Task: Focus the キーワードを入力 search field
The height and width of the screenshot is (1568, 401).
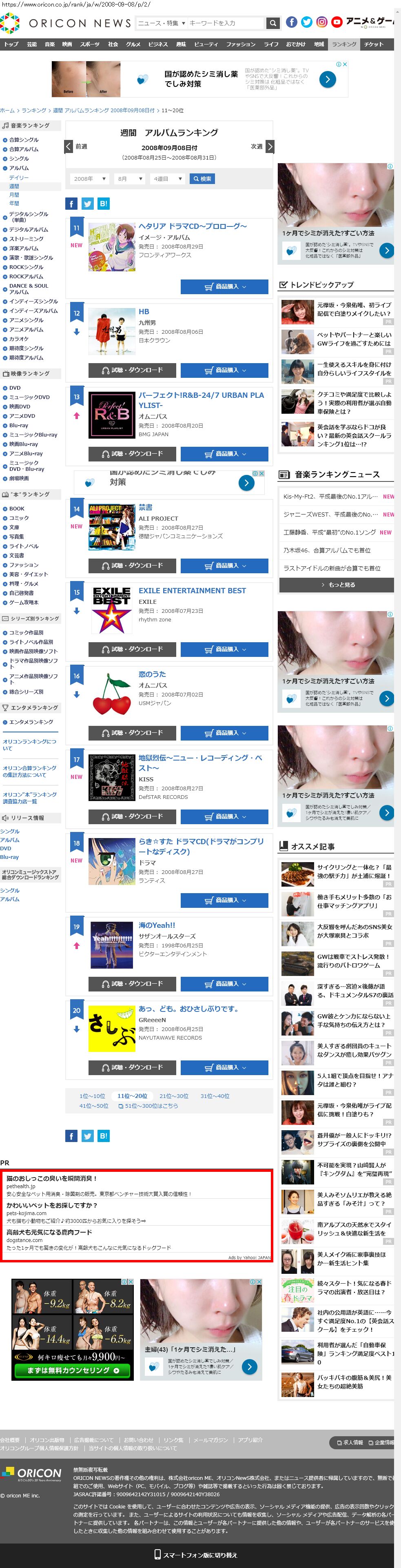Action: (226, 23)
